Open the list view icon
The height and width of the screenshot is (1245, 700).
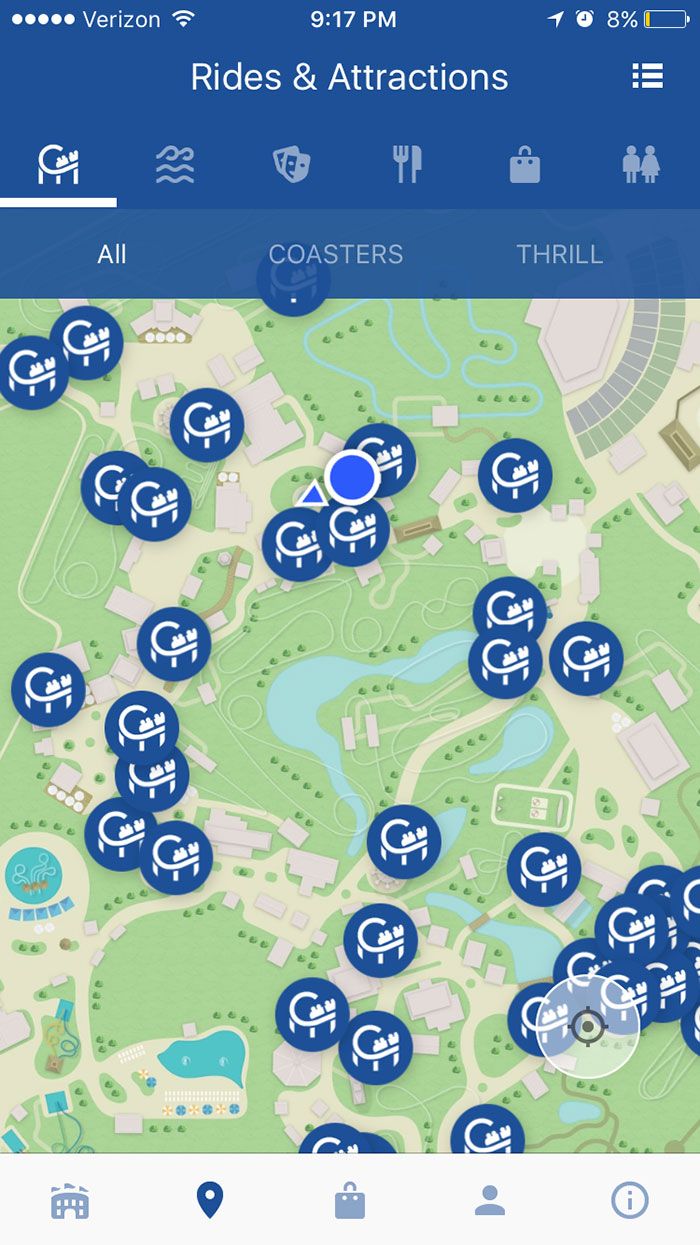[647, 76]
